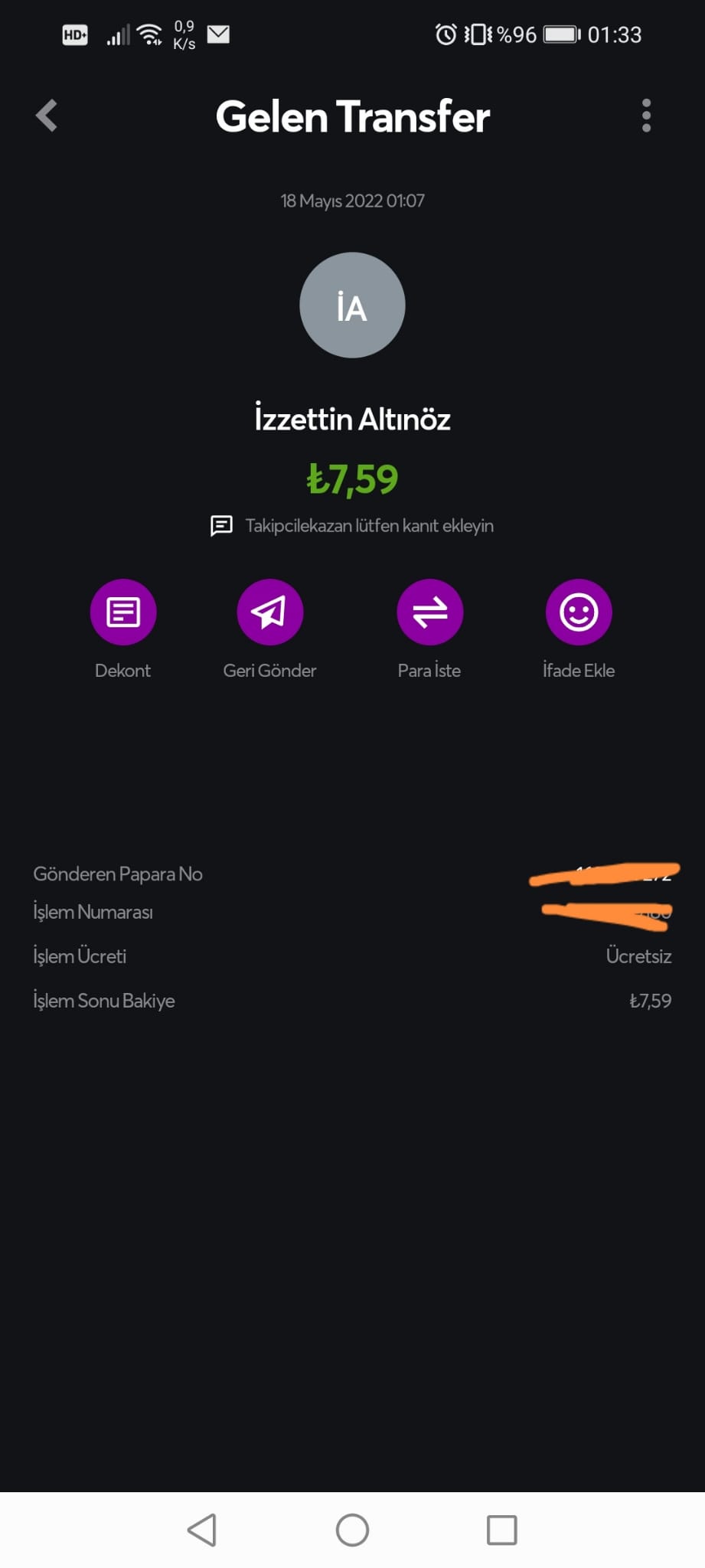This screenshot has height=1568, width=705.
Task: Open the three-dot overflow menu
Action: [646, 116]
